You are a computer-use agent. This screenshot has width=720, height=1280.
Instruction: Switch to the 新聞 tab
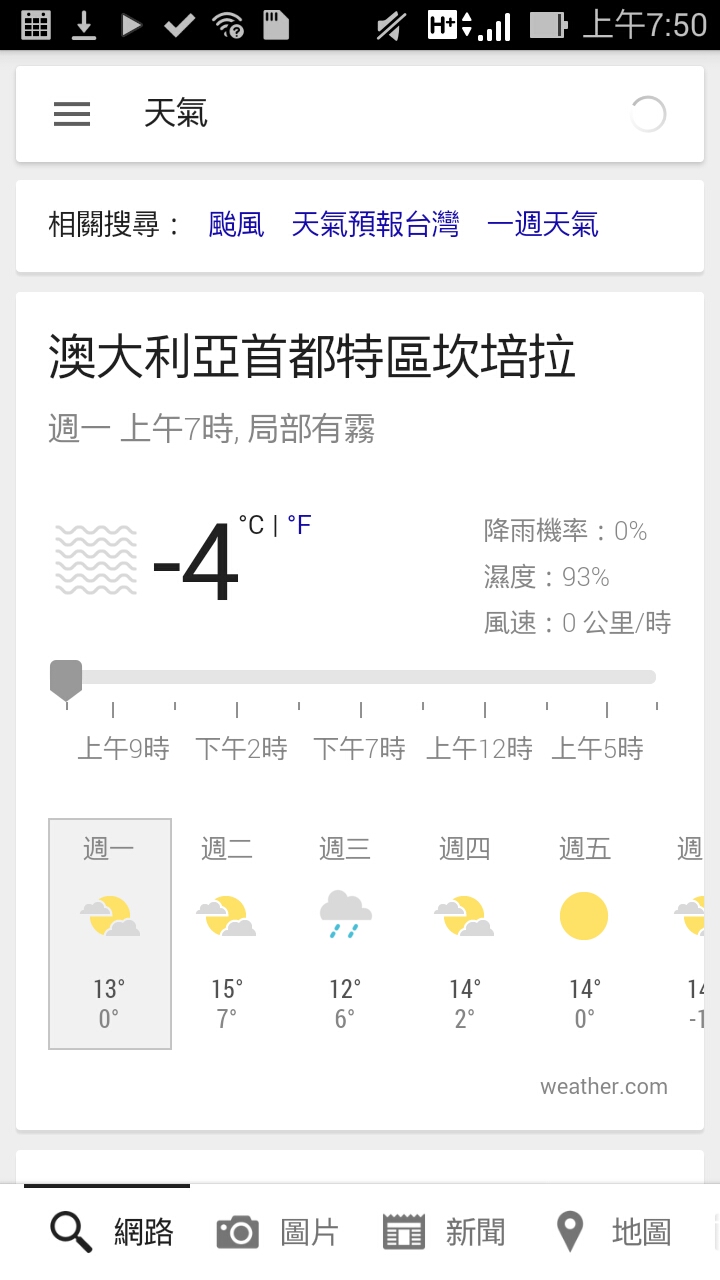click(x=444, y=1232)
